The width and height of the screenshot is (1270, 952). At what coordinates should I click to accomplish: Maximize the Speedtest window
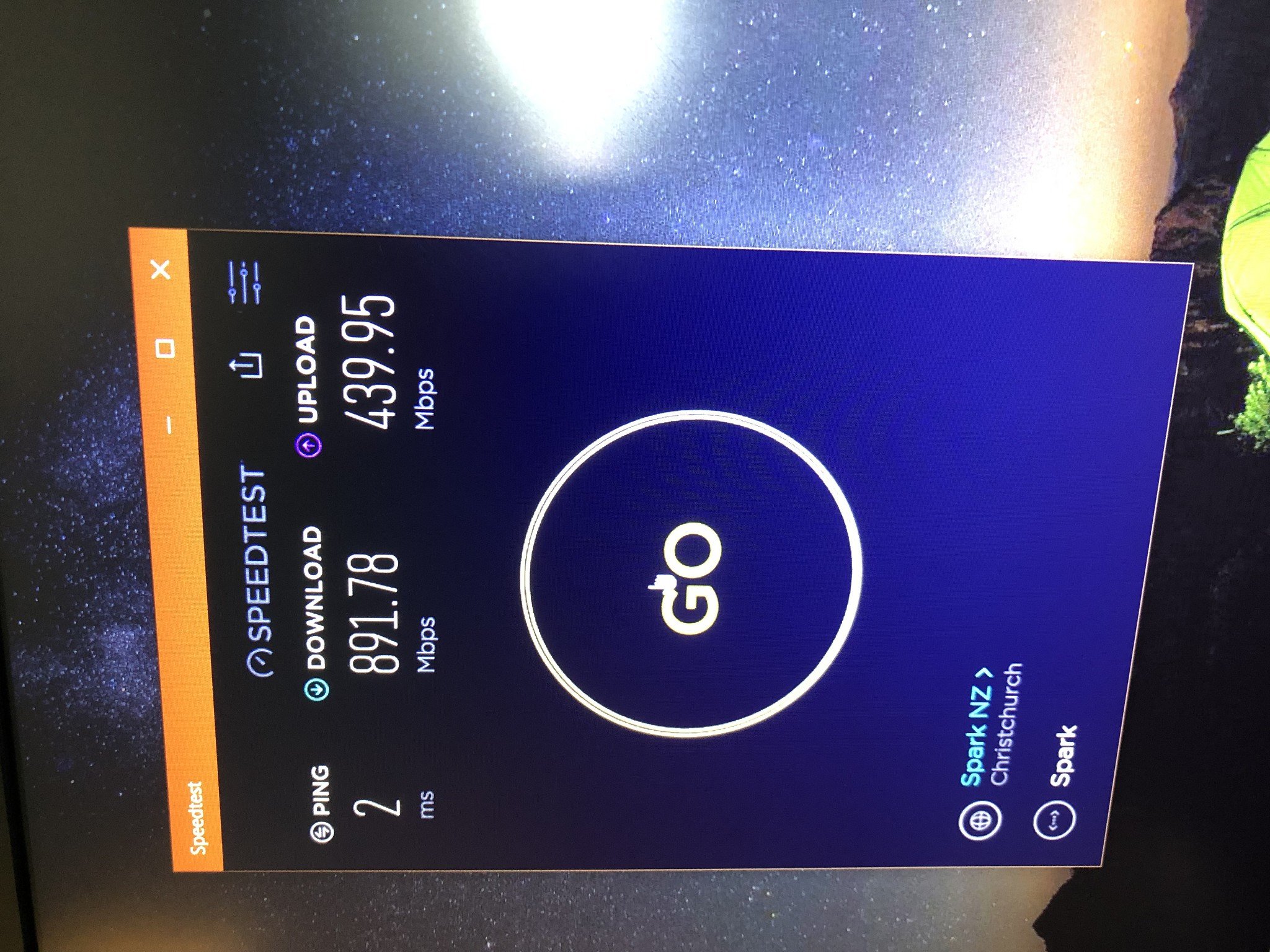click(x=165, y=348)
